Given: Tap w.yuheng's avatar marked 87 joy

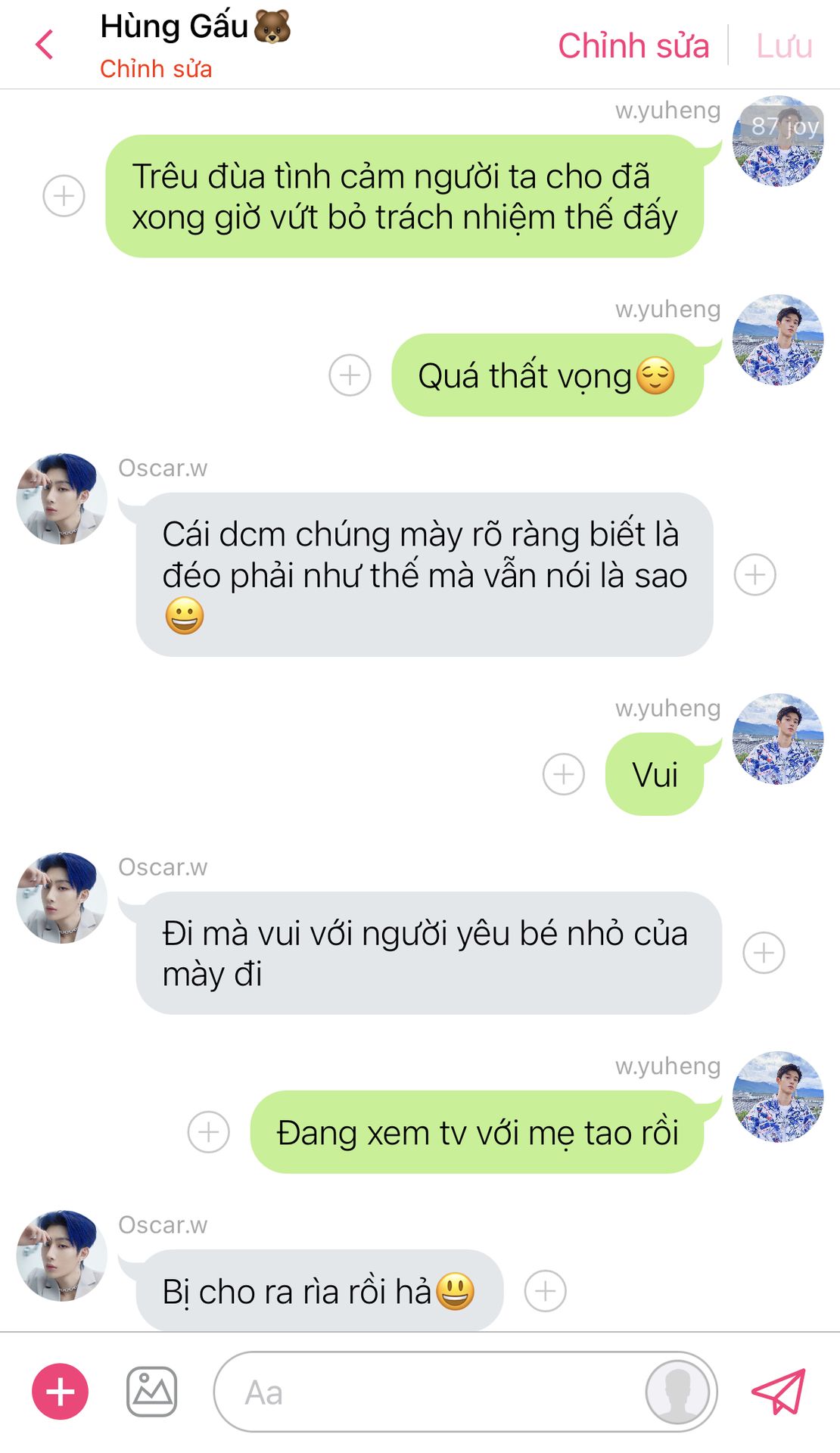Looking at the screenshot, I should tap(778, 142).
